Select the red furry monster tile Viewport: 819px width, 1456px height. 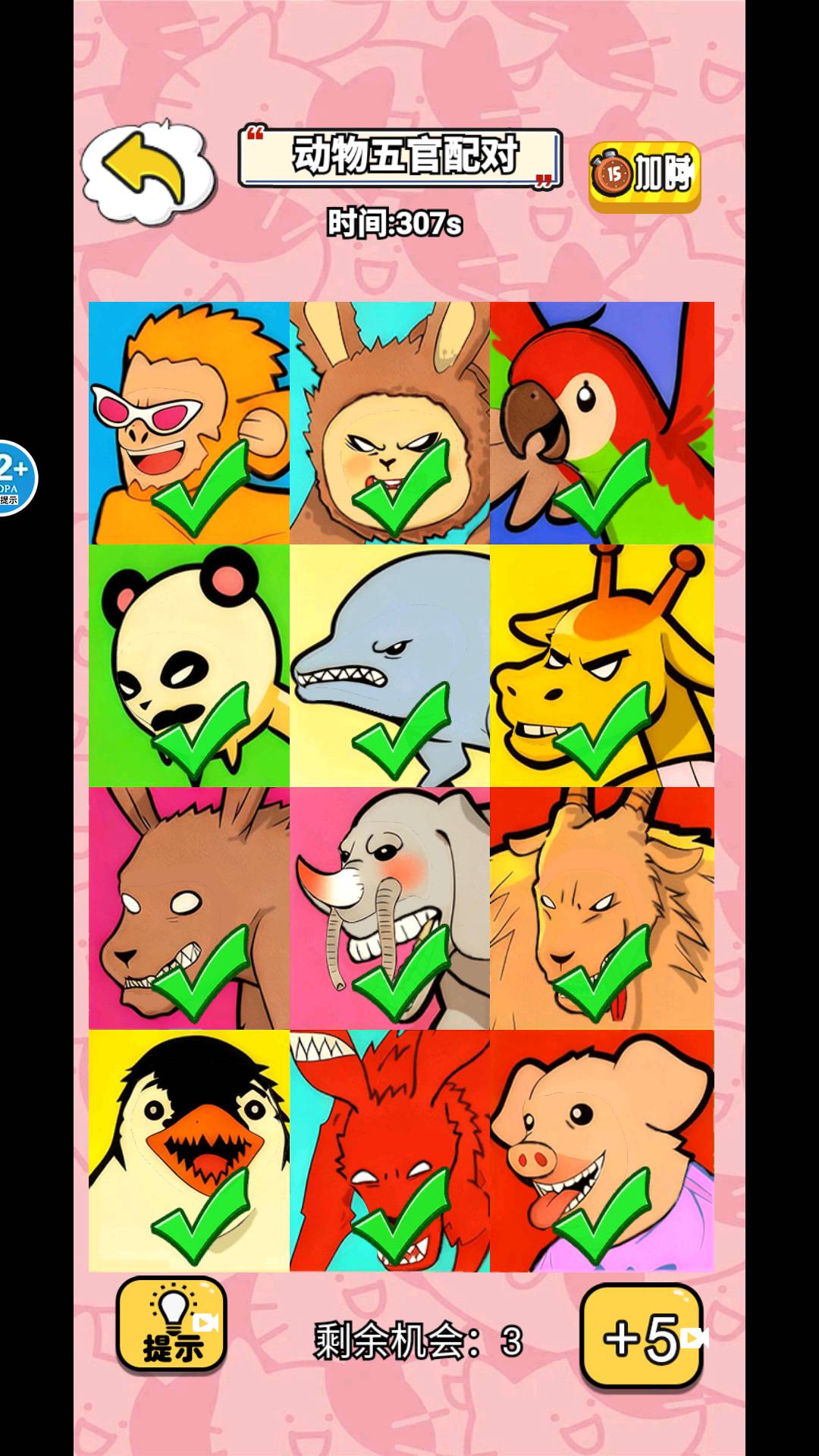tap(390, 1151)
